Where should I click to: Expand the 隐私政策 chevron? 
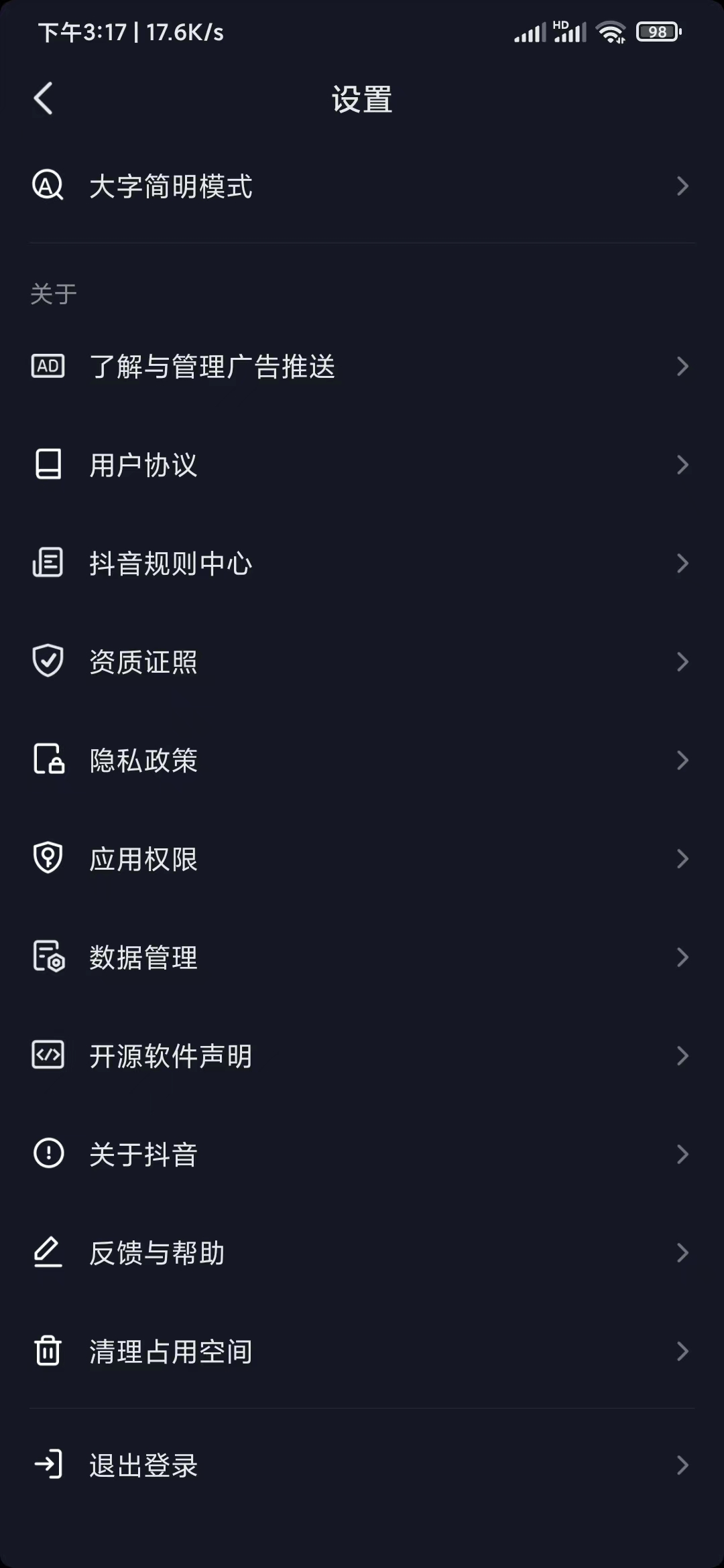click(682, 760)
